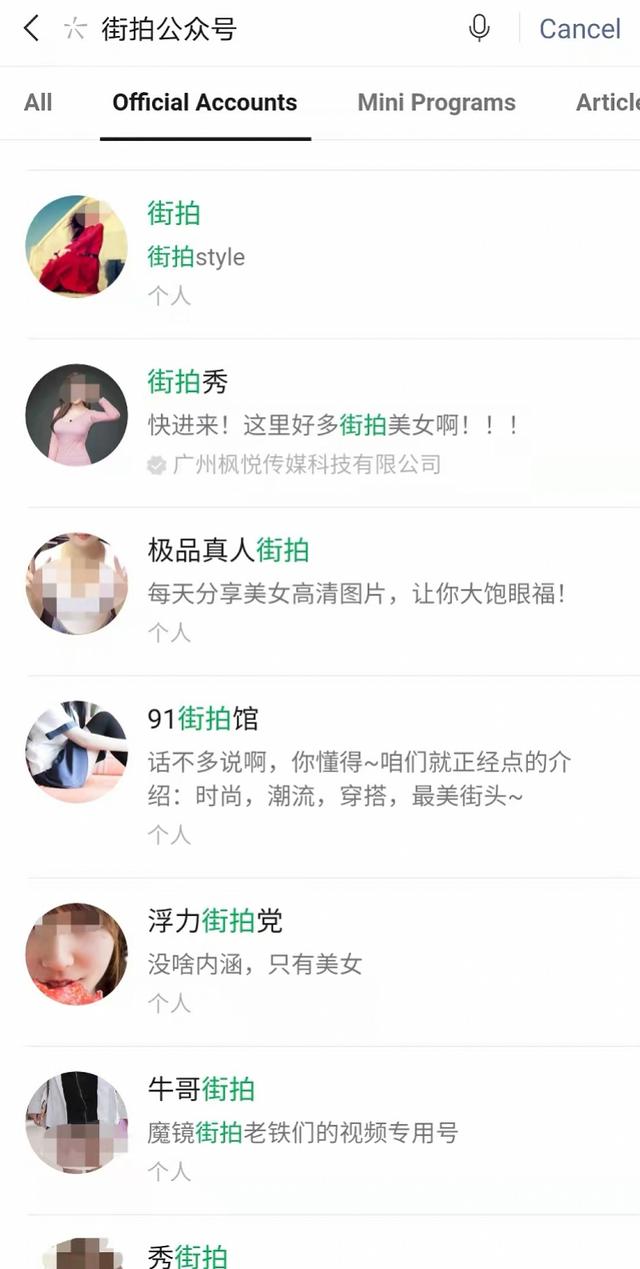Image resolution: width=640 pixels, height=1269 pixels.
Task: Select the Official Accounts tab
Action: (205, 102)
